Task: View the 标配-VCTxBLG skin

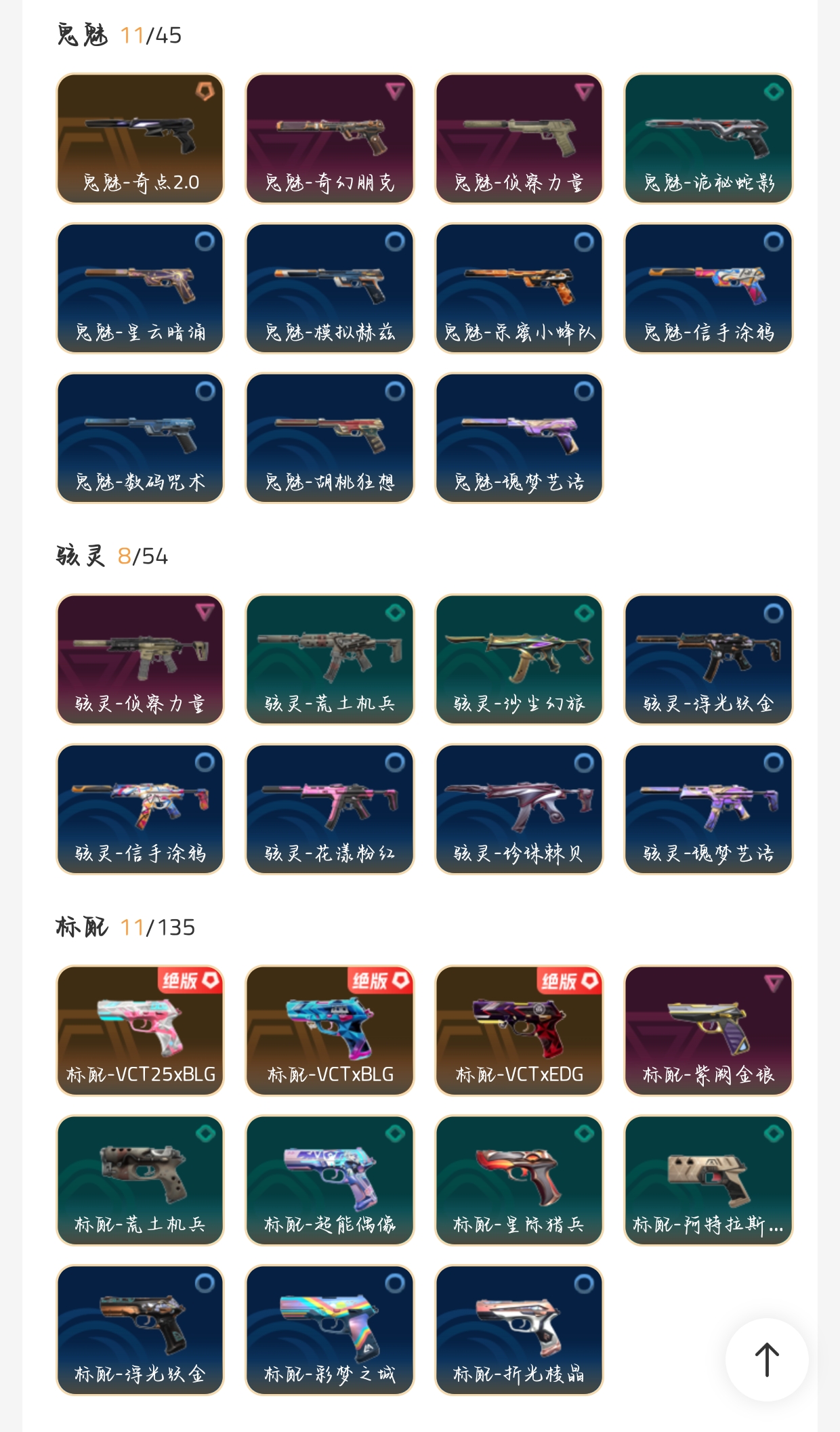Action: tap(330, 1030)
